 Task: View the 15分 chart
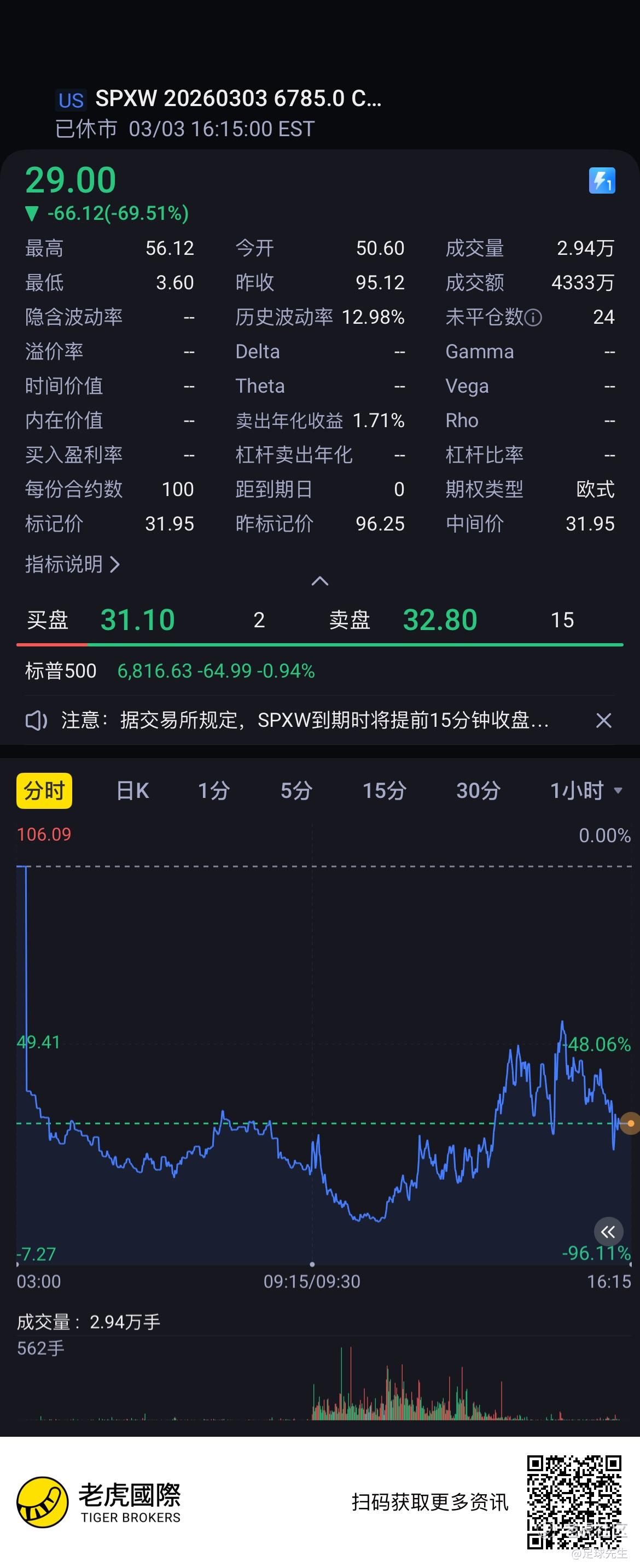384,791
